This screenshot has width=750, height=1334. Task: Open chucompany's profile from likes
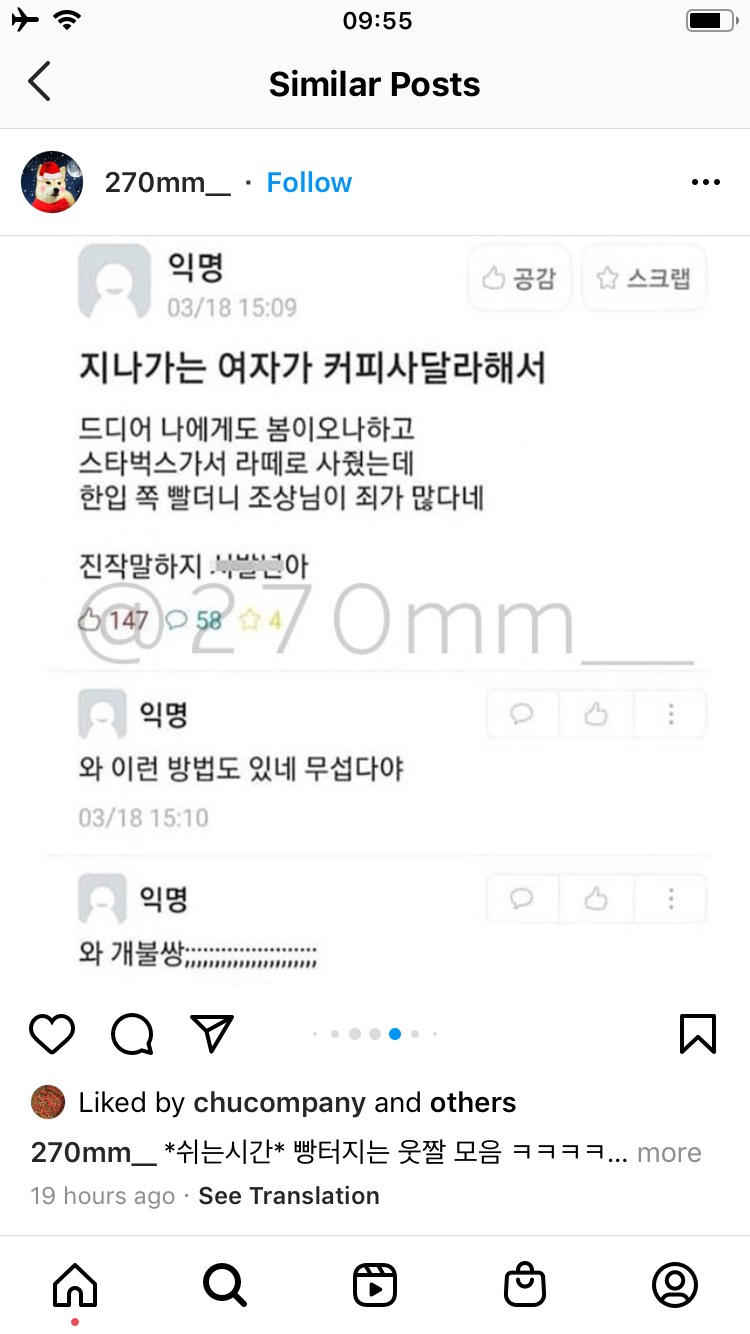tap(279, 1102)
